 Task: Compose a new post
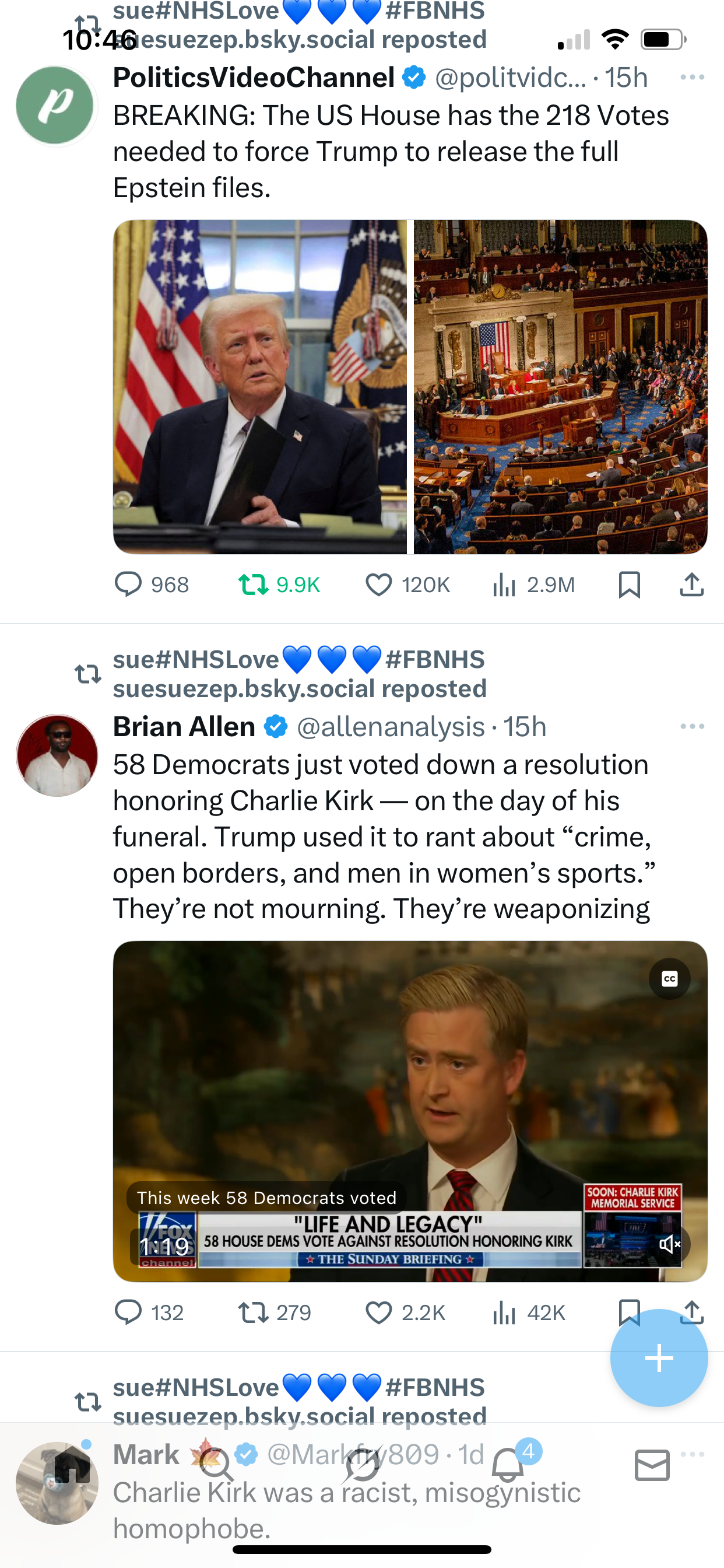point(659,1357)
